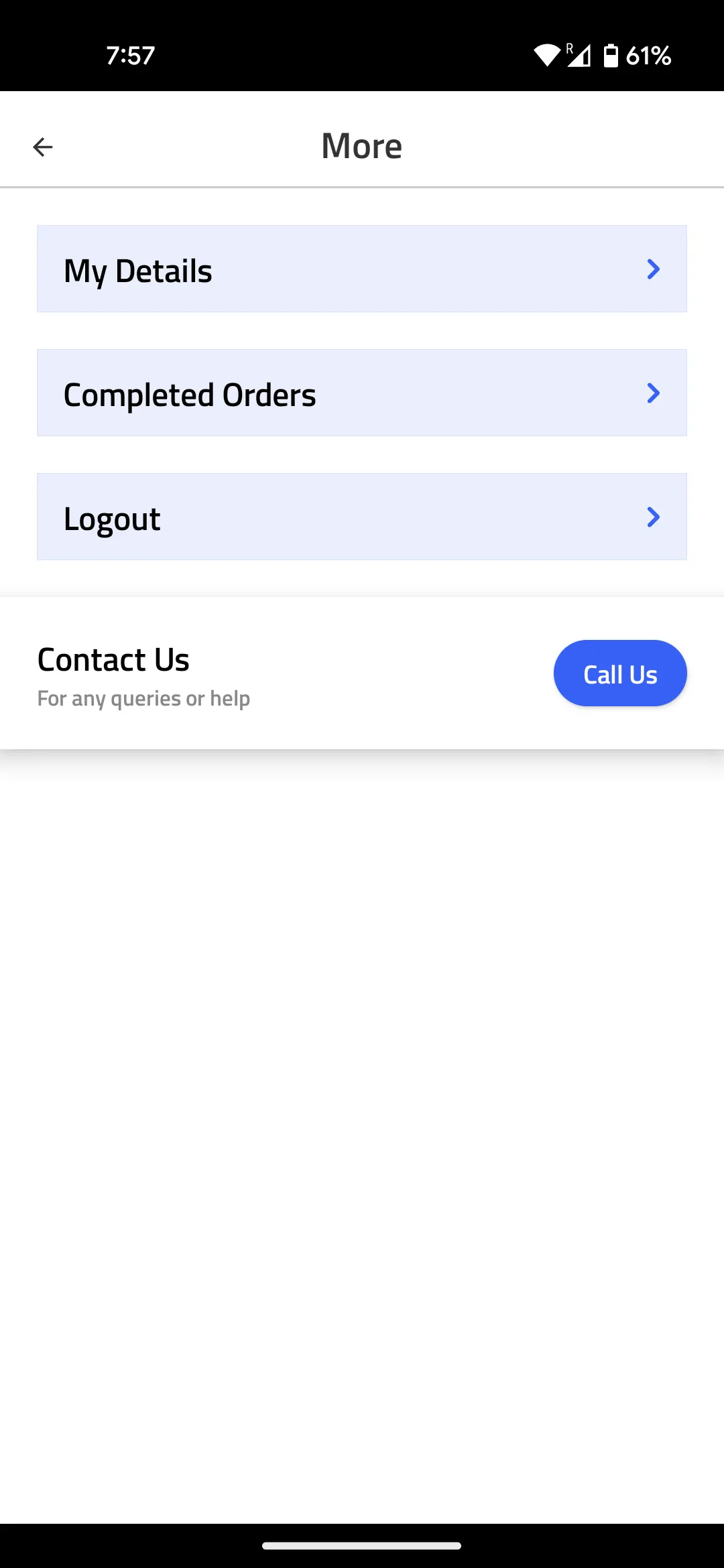Tap the Call Us button

pos(620,673)
